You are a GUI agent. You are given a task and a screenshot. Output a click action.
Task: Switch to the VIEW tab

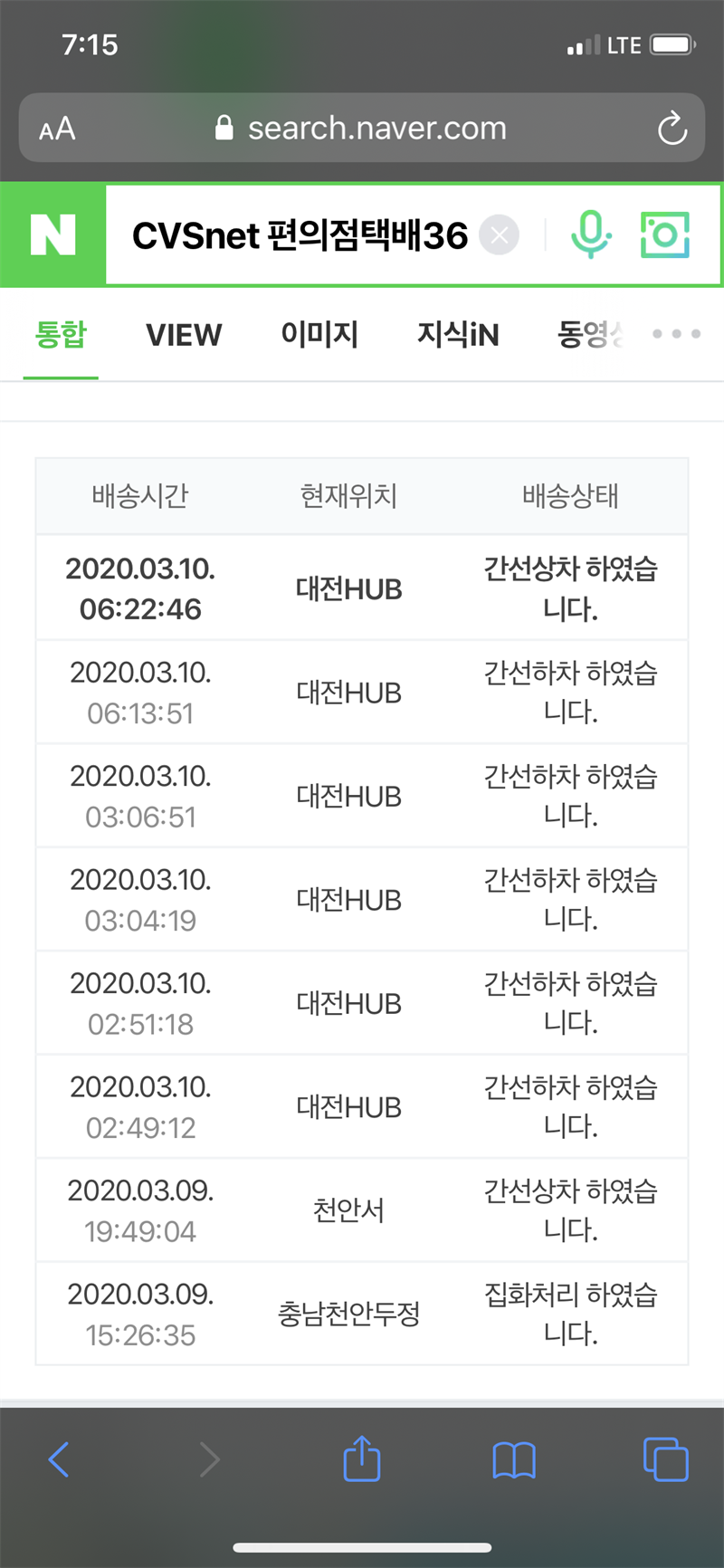point(184,335)
